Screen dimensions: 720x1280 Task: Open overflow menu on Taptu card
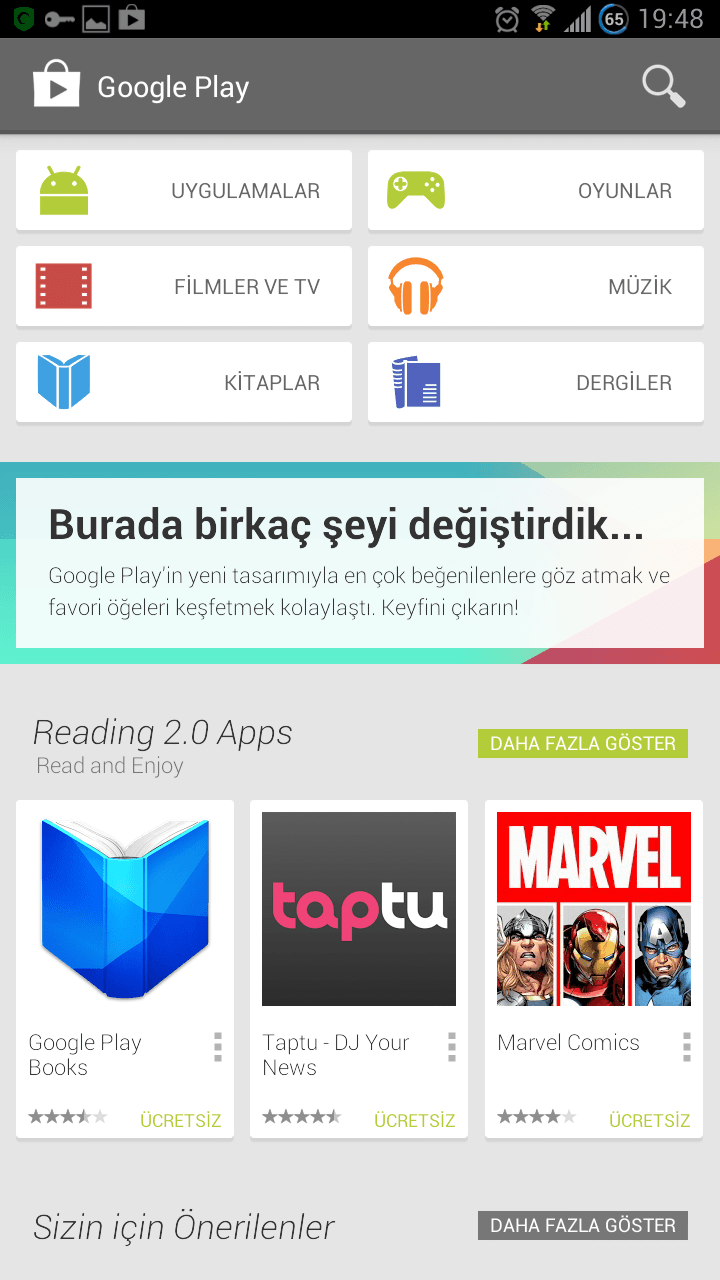tap(451, 1047)
